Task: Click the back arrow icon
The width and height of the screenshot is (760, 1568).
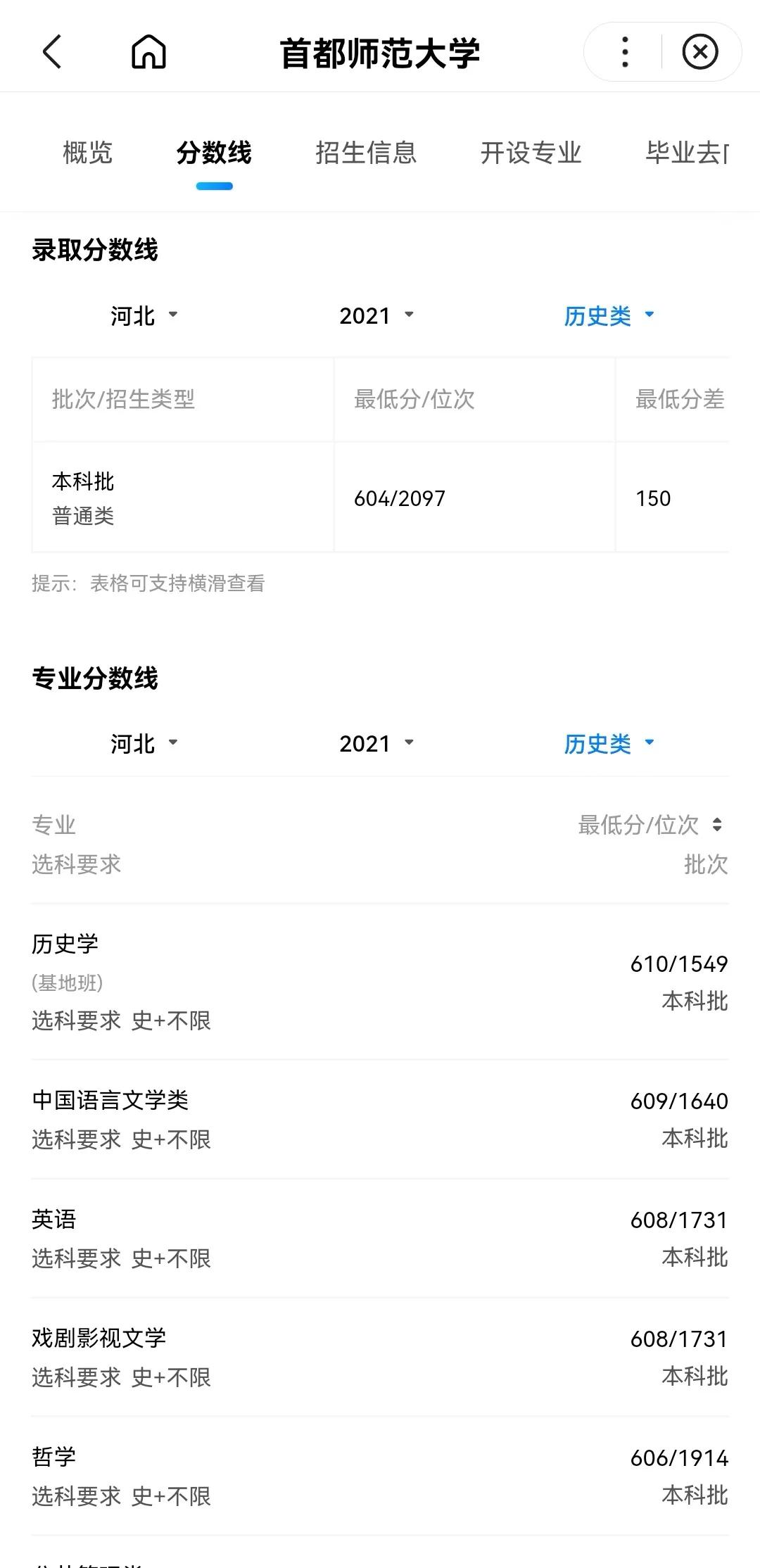Action: [x=51, y=53]
